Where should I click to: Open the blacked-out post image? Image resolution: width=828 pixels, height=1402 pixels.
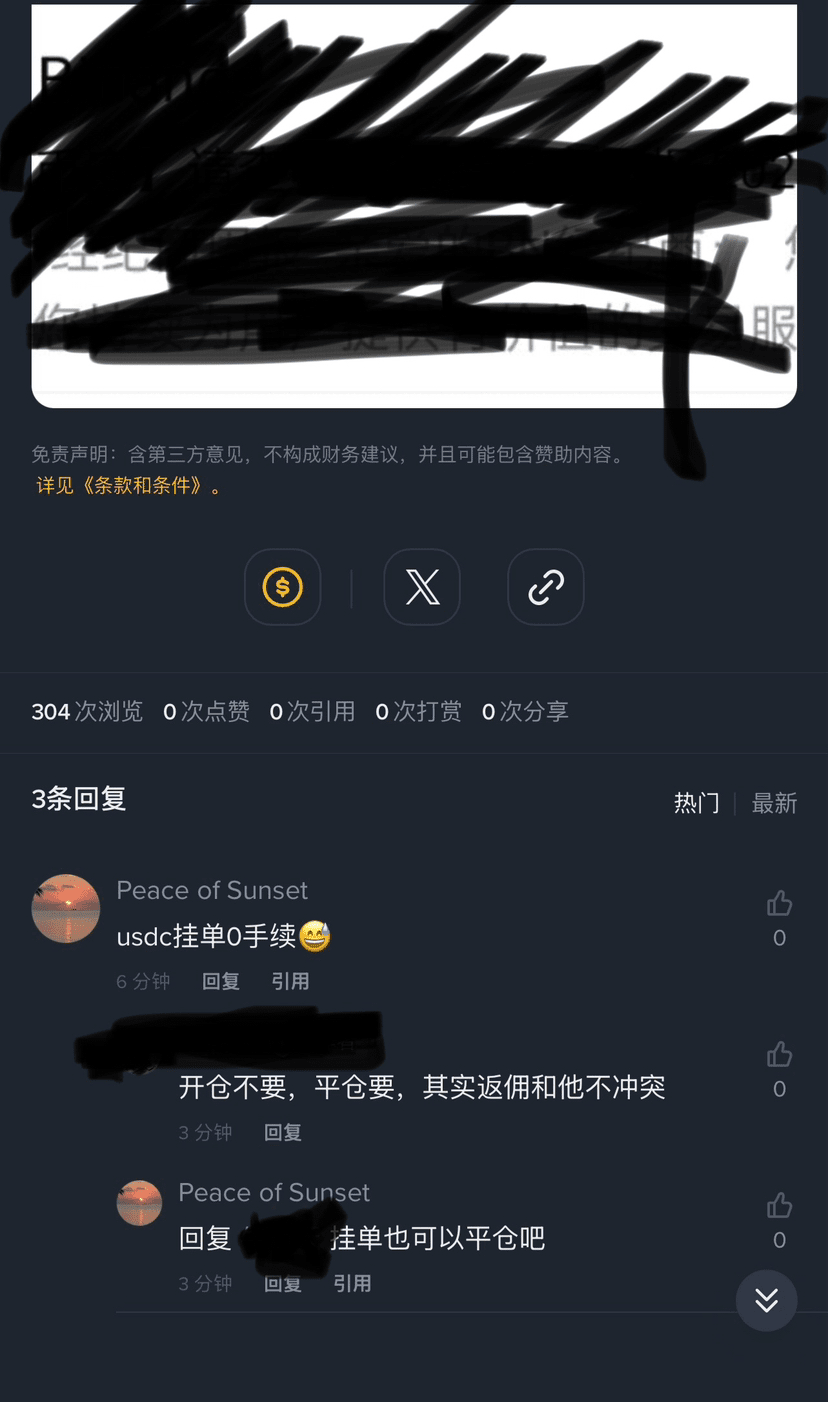414,205
